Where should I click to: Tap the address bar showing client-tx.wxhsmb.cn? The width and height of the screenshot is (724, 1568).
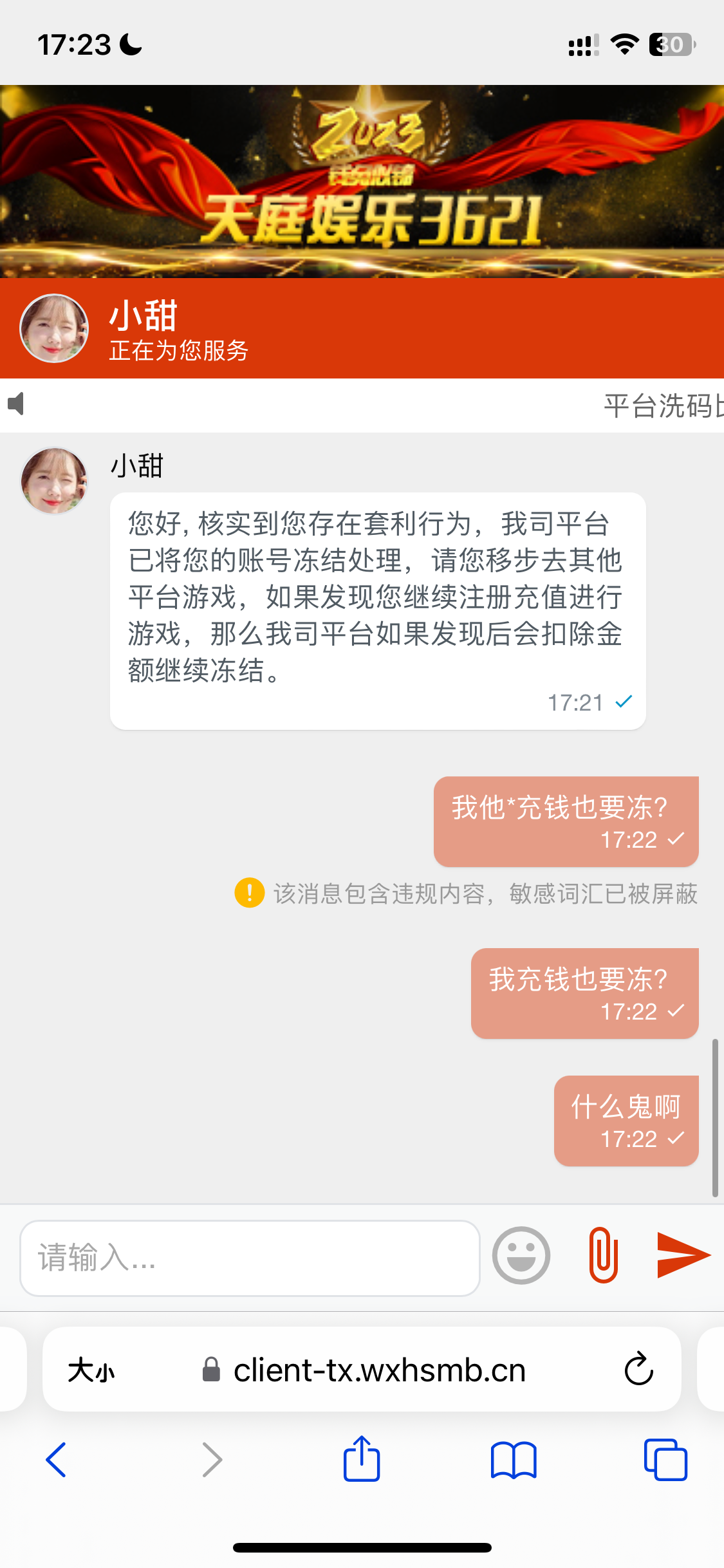(380, 1370)
